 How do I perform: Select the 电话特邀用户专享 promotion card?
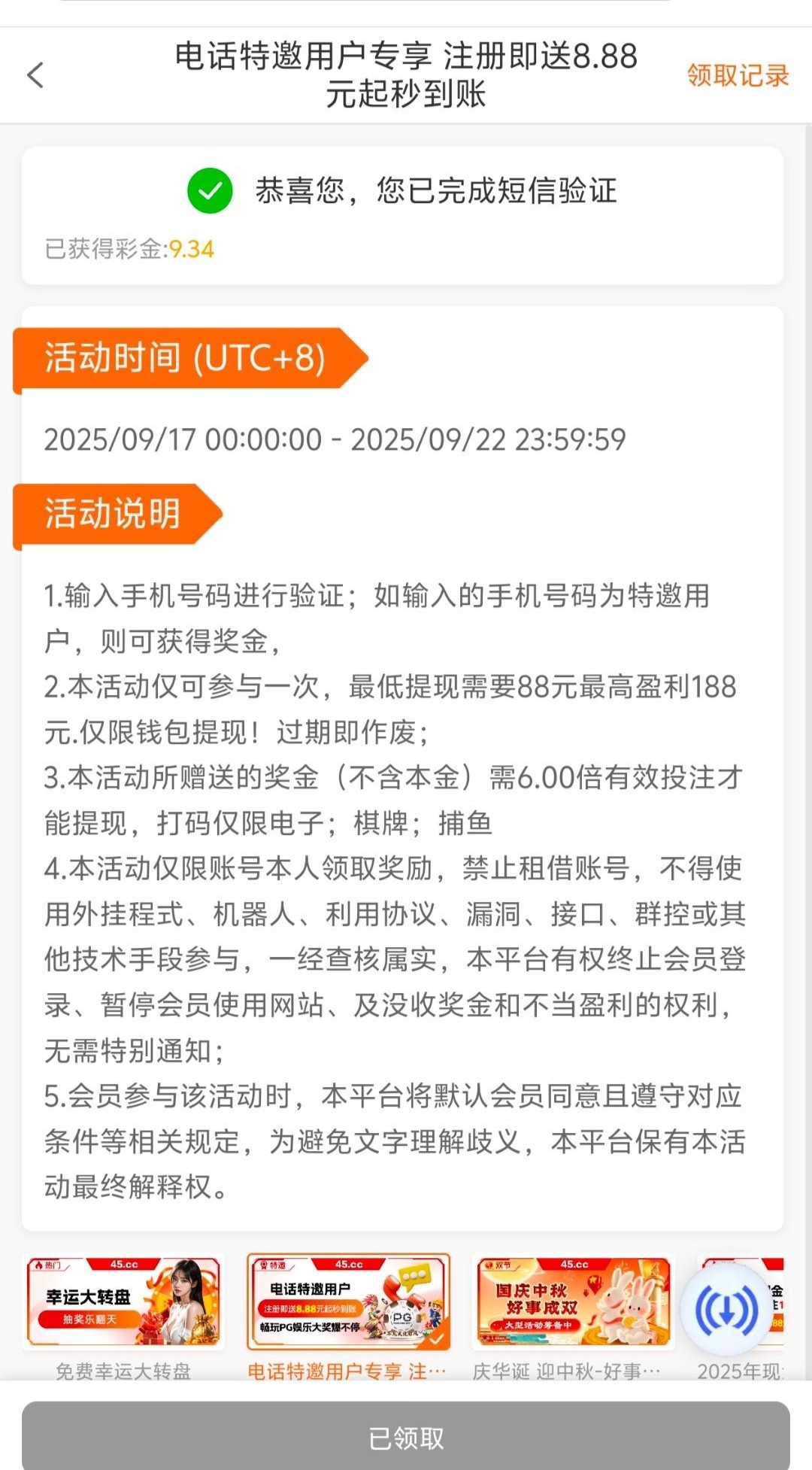(348, 1303)
